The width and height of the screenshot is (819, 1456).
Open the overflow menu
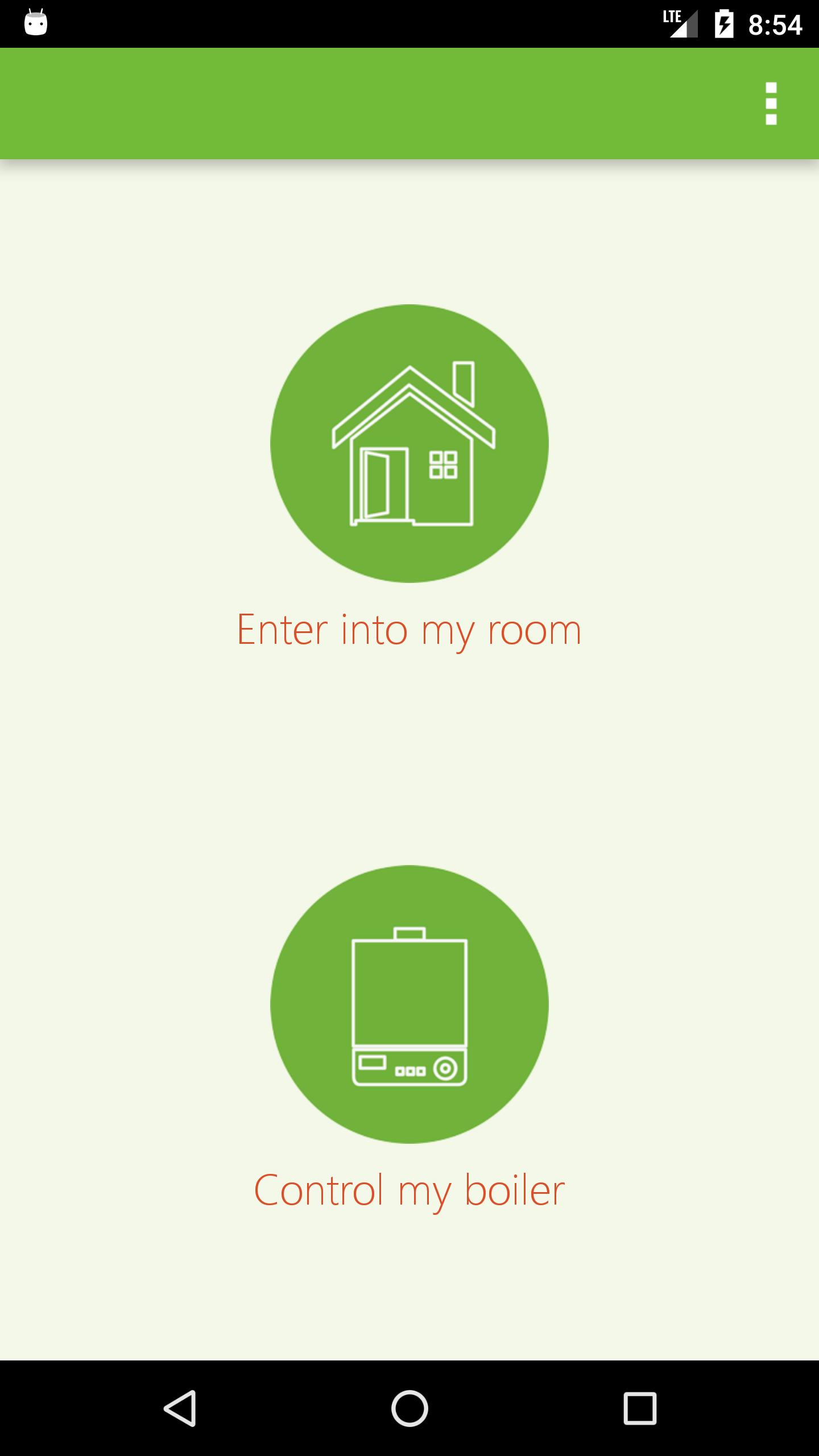(771, 104)
